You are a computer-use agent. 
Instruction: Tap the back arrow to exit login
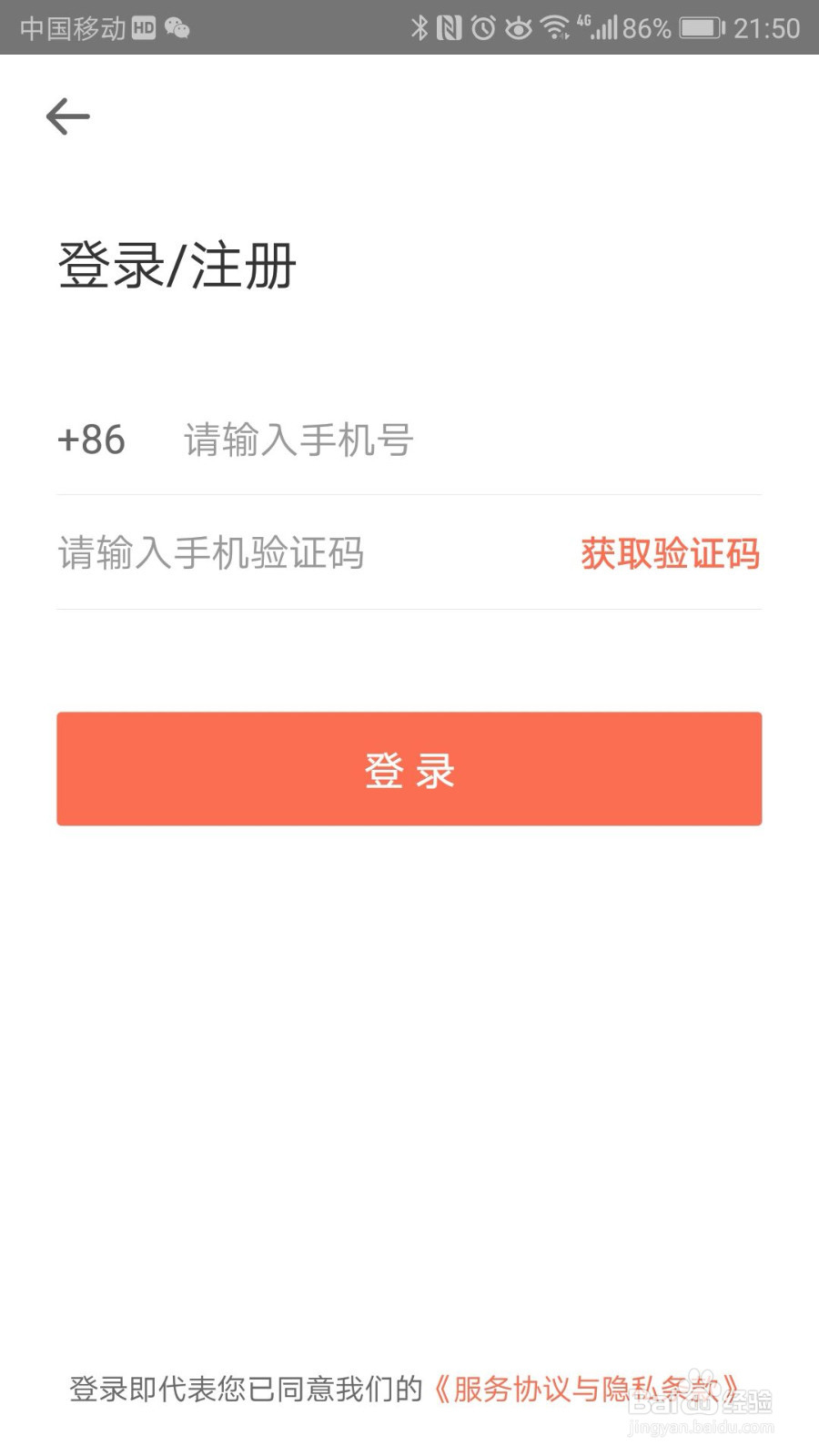click(x=66, y=115)
